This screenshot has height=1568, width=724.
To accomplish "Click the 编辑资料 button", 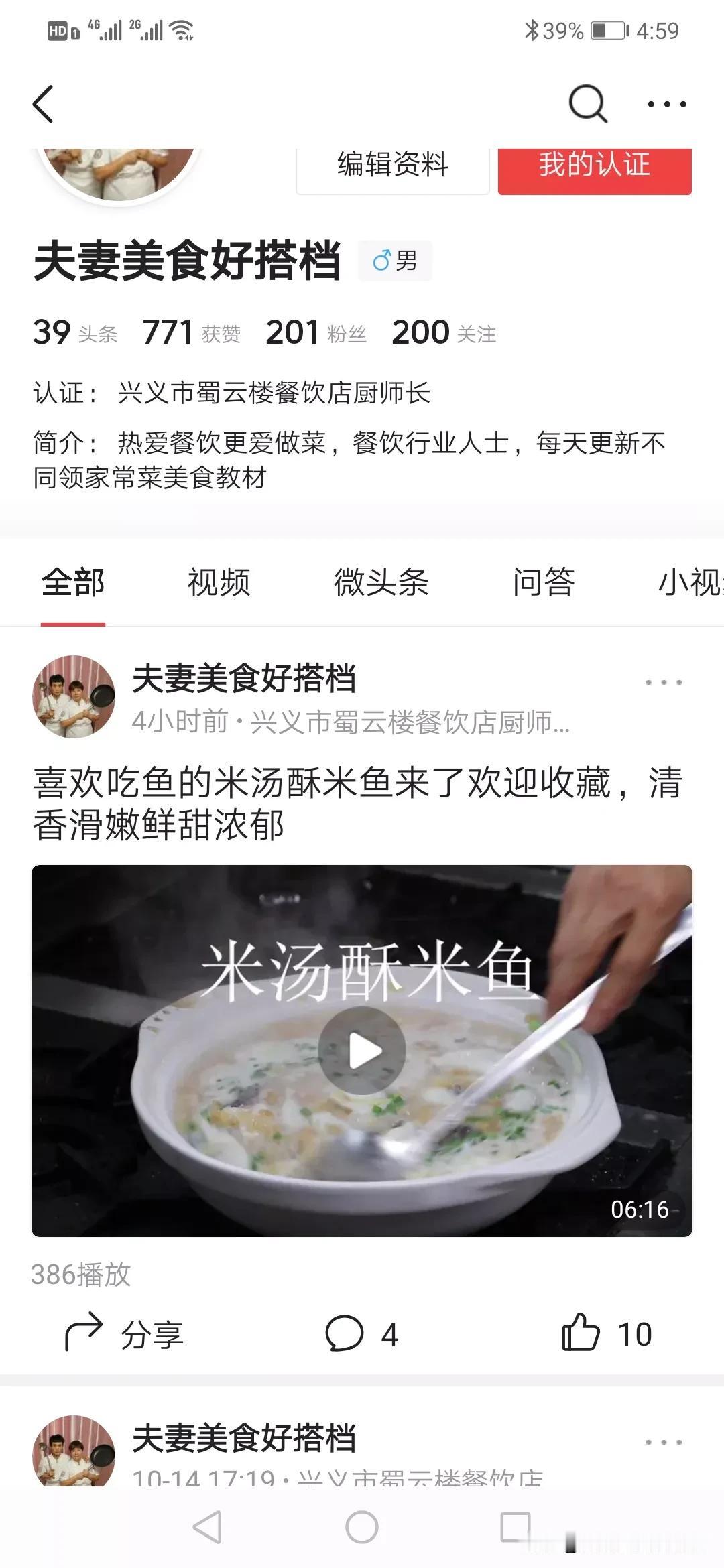I will 391,167.
